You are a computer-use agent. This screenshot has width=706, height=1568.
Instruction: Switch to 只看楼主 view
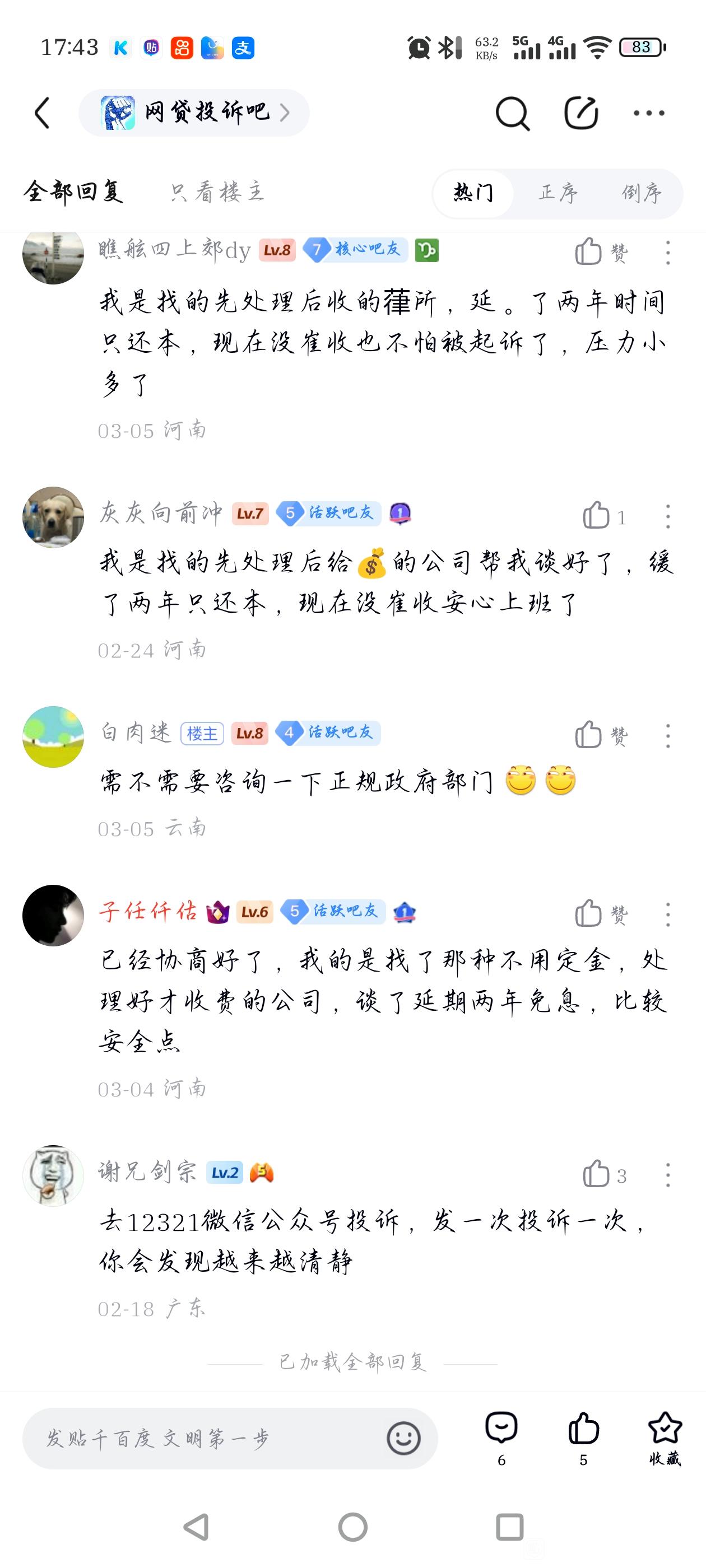[x=217, y=192]
